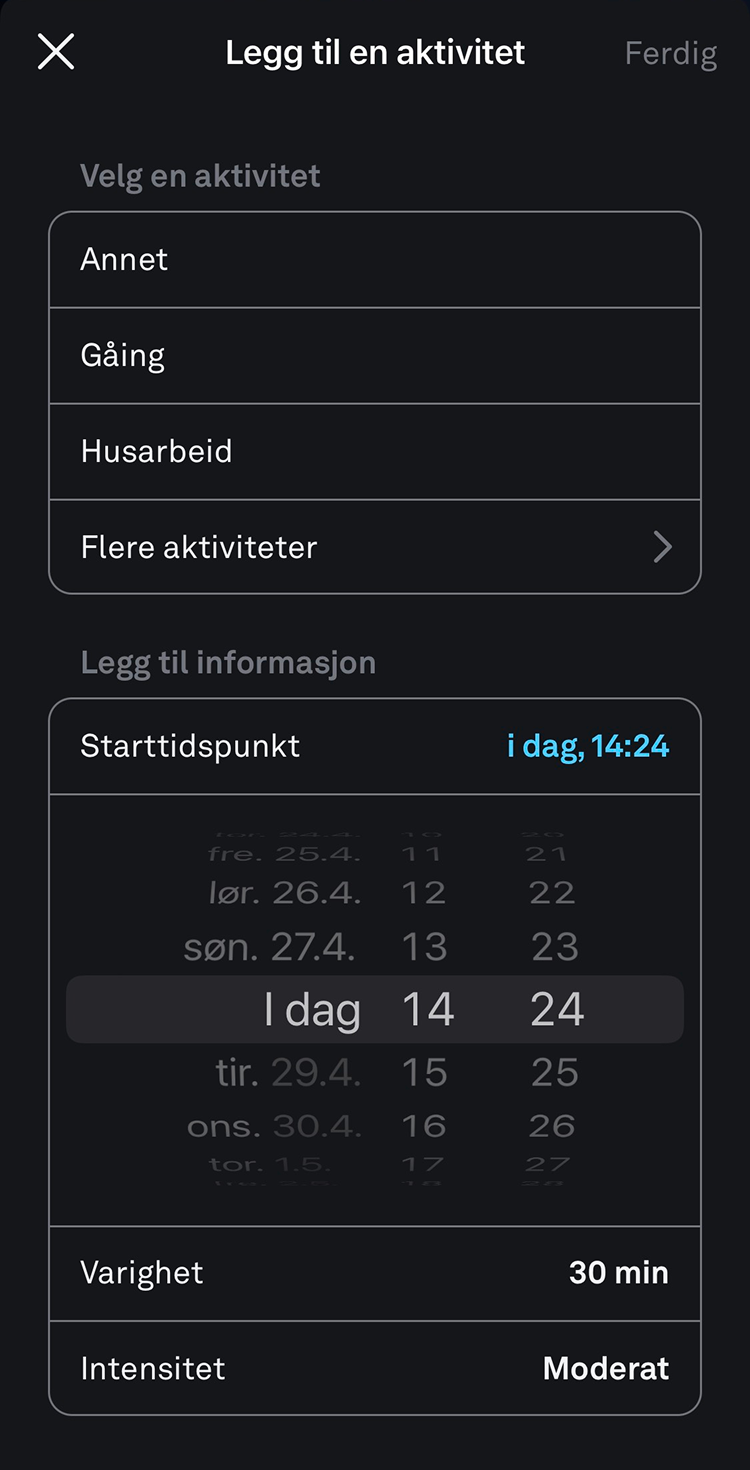Select tir. 29.4. in the date wheel

coord(288,1073)
